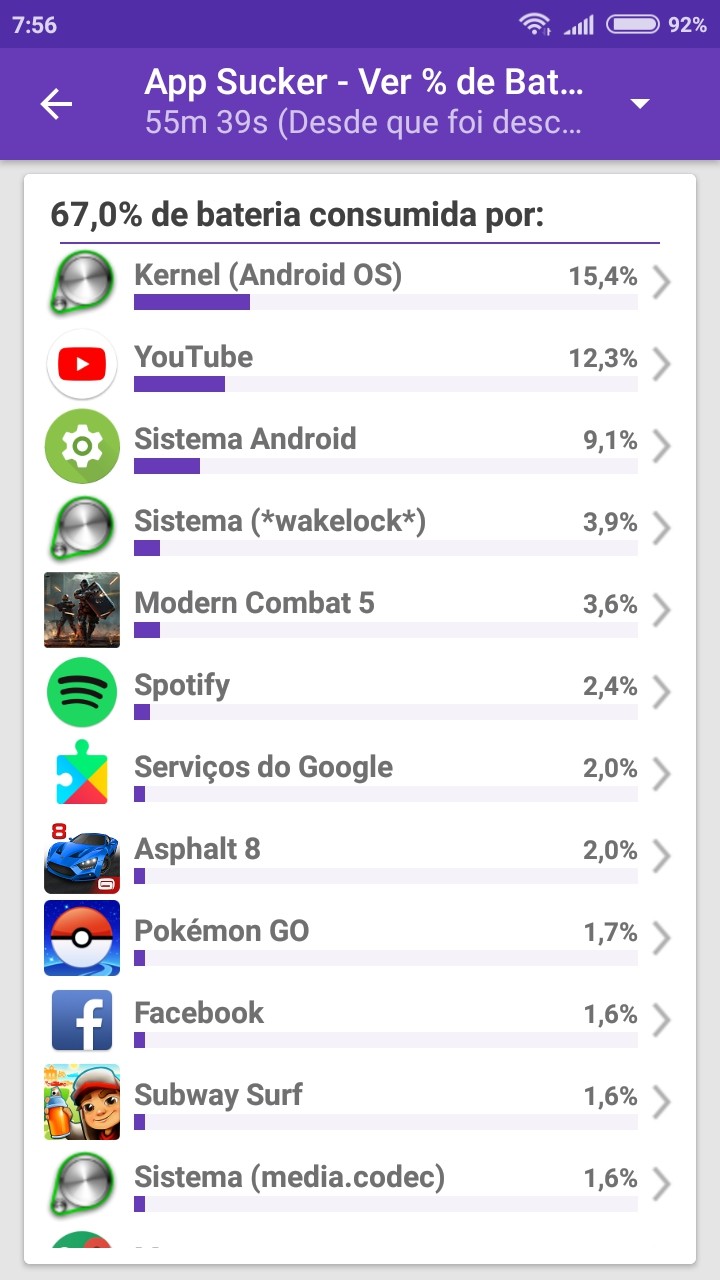The width and height of the screenshot is (720, 1280).
Task: Open Kernel (Android OS) battery details
Action: coord(360,284)
